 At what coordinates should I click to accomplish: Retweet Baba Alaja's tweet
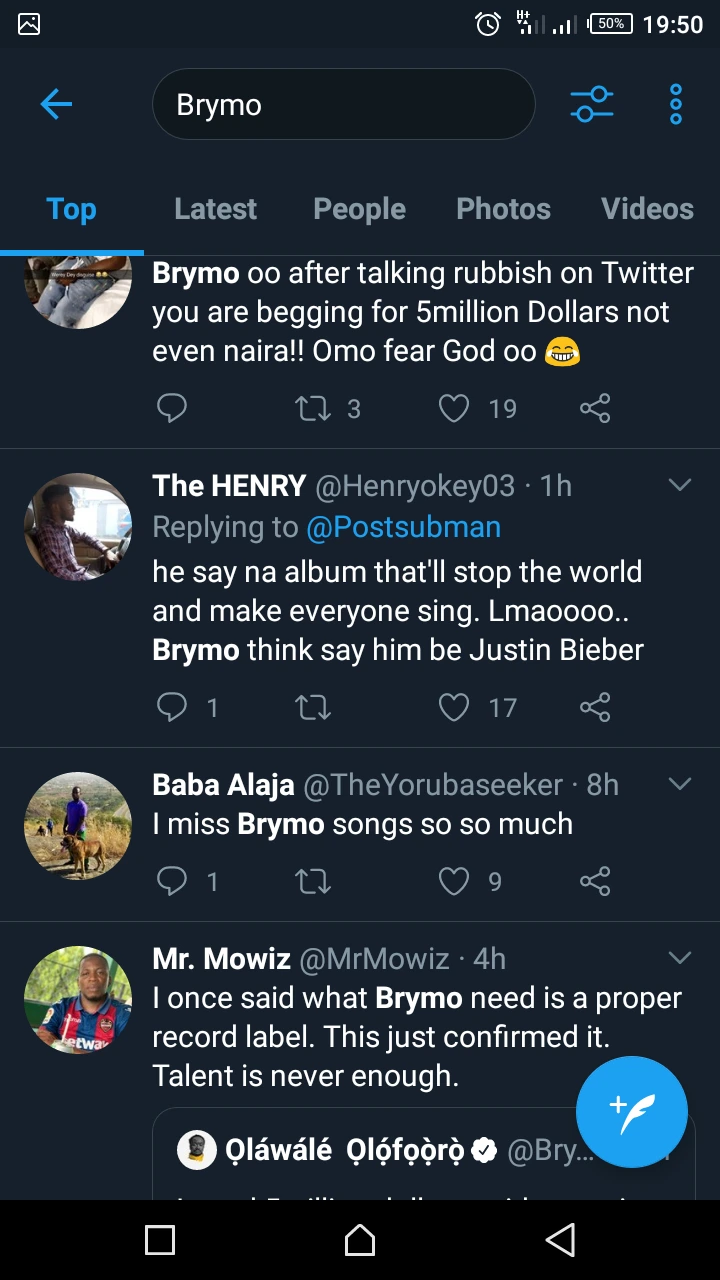coord(314,881)
